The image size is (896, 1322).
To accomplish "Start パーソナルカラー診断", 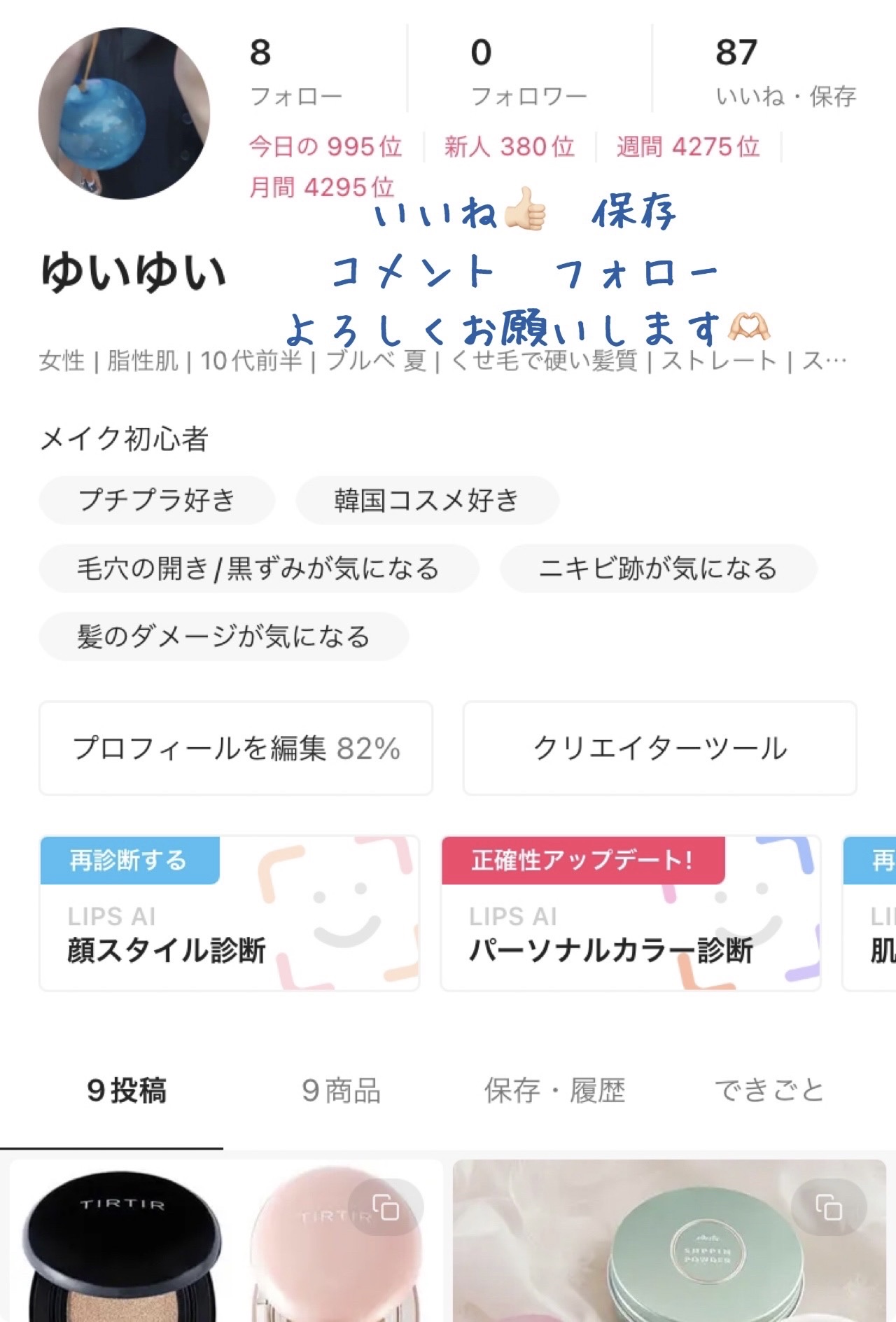I will pyautogui.click(x=630, y=913).
